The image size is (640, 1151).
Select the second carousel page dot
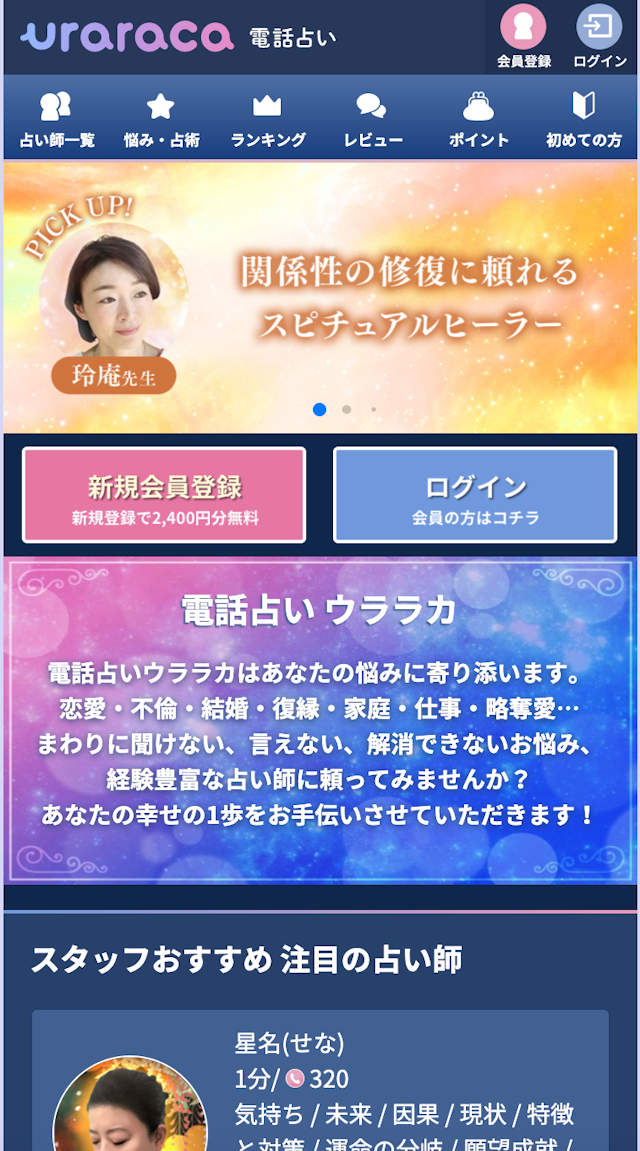pos(346,409)
